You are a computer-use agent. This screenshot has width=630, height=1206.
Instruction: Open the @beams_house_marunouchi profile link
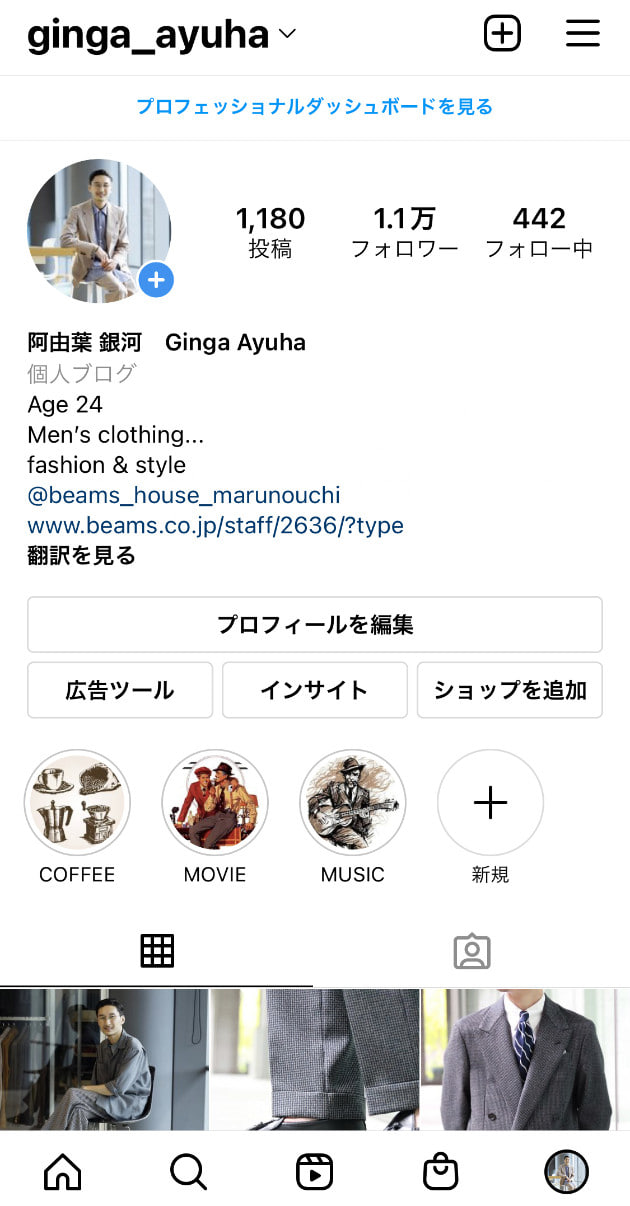pos(184,495)
